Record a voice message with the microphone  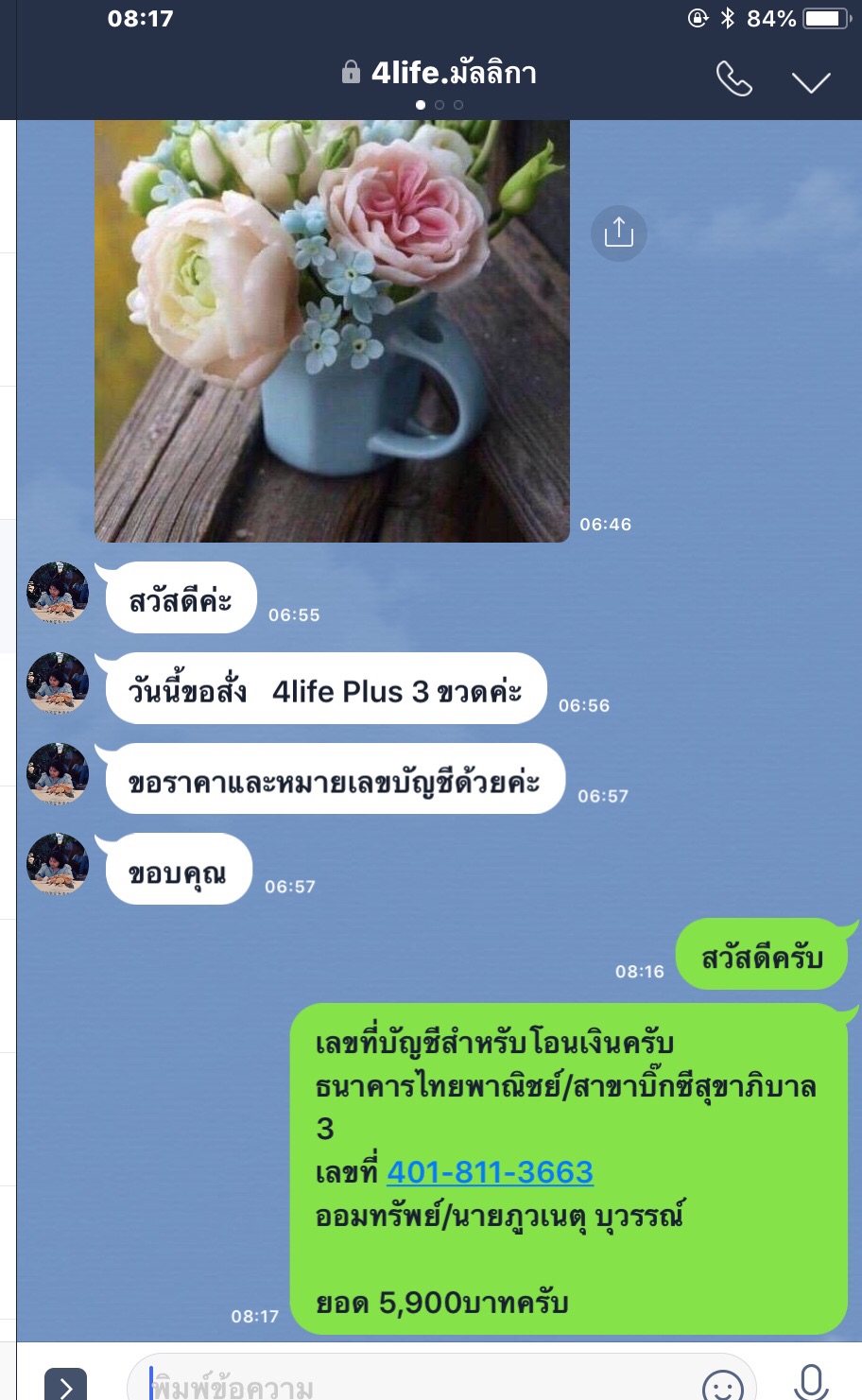pyautogui.click(x=811, y=1382)
